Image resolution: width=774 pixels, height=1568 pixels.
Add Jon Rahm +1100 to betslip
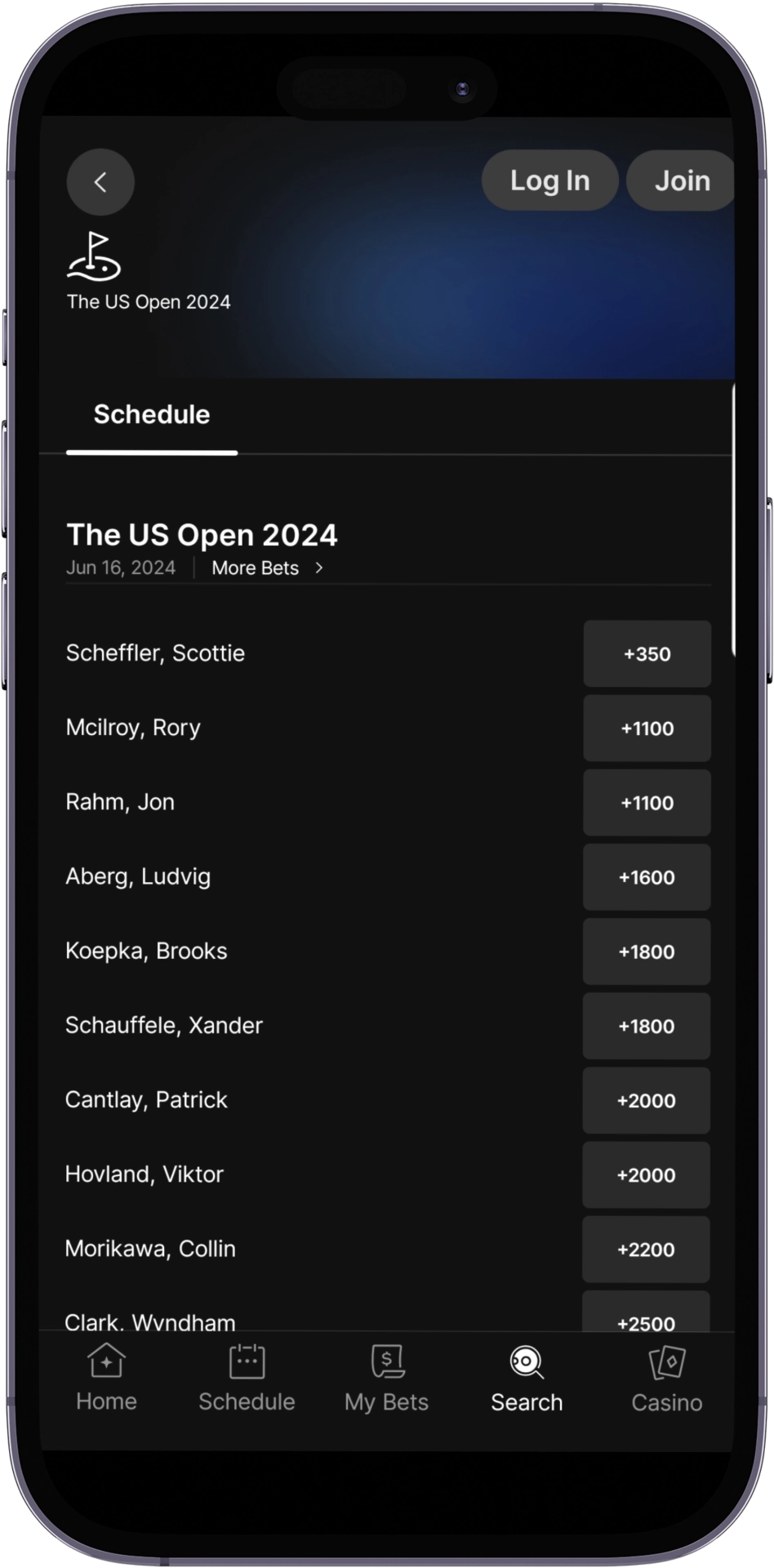[x=647, y=803]
